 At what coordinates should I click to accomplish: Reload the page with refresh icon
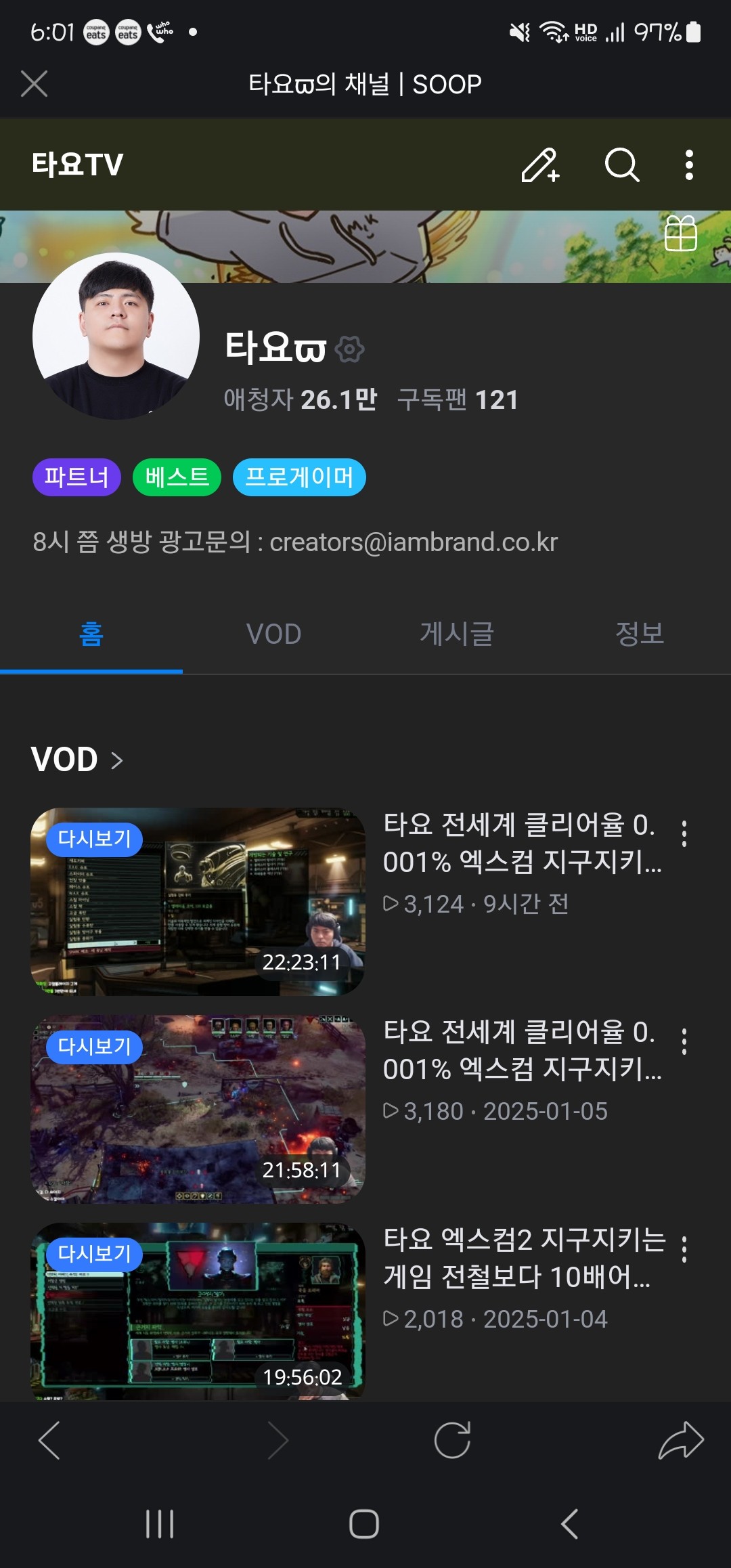click(452, 1440)
